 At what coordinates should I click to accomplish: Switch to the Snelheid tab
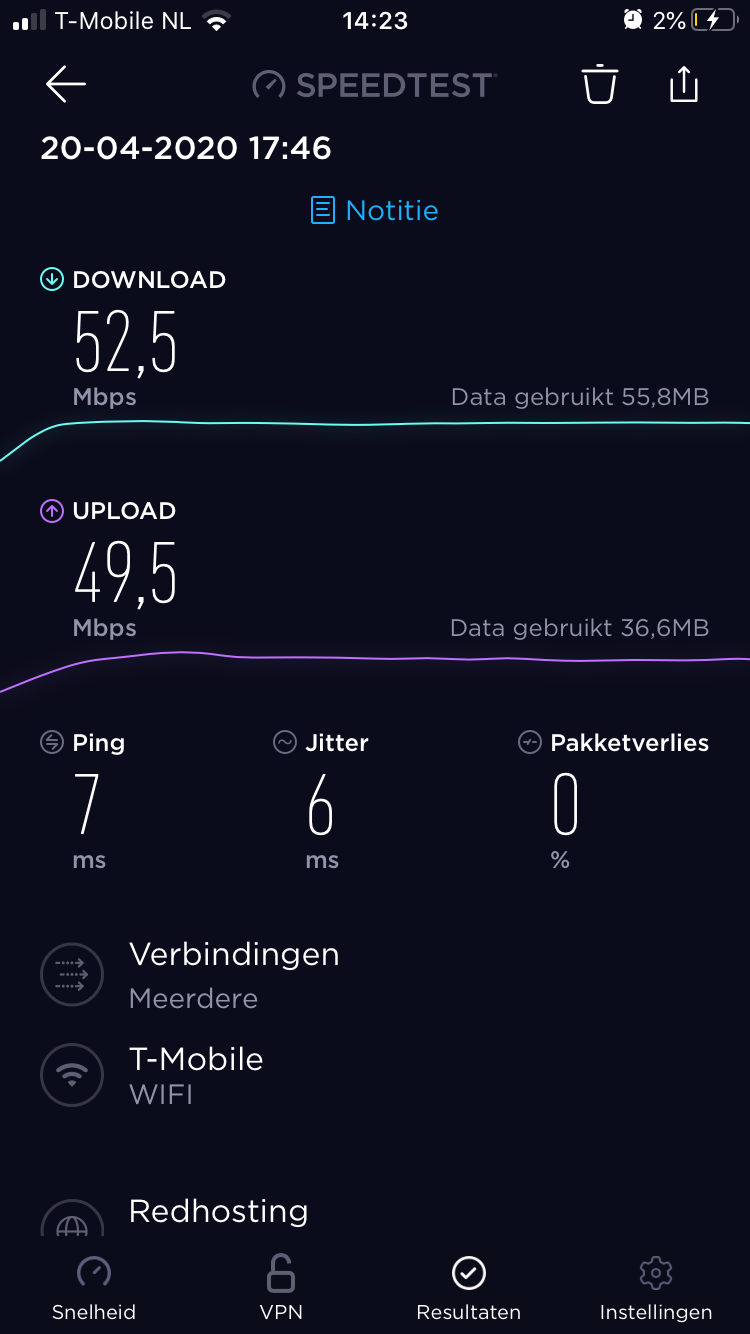tap(94, 1289)
